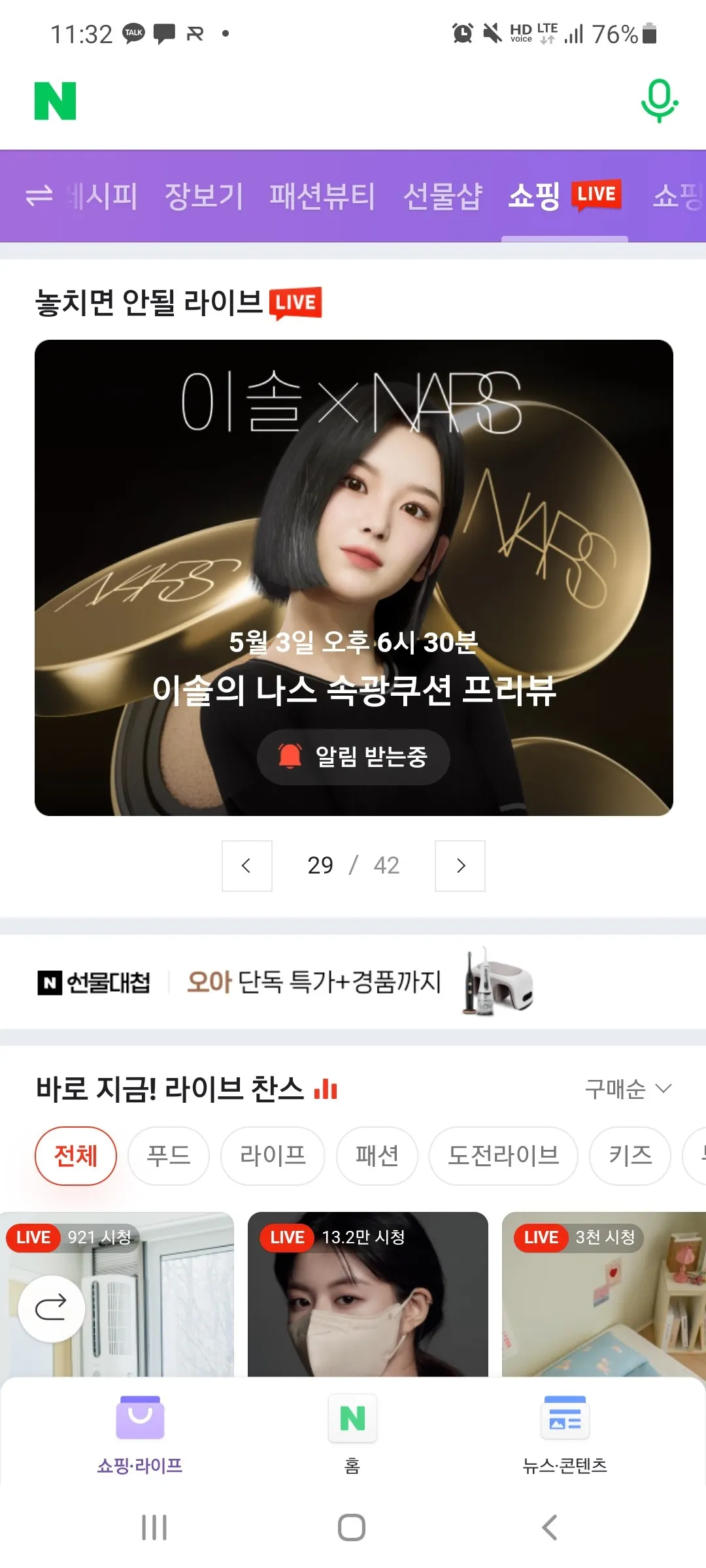Filter live shows by 푸드
Viewport: 706px width, 1568px height.
coord(169,1156)
